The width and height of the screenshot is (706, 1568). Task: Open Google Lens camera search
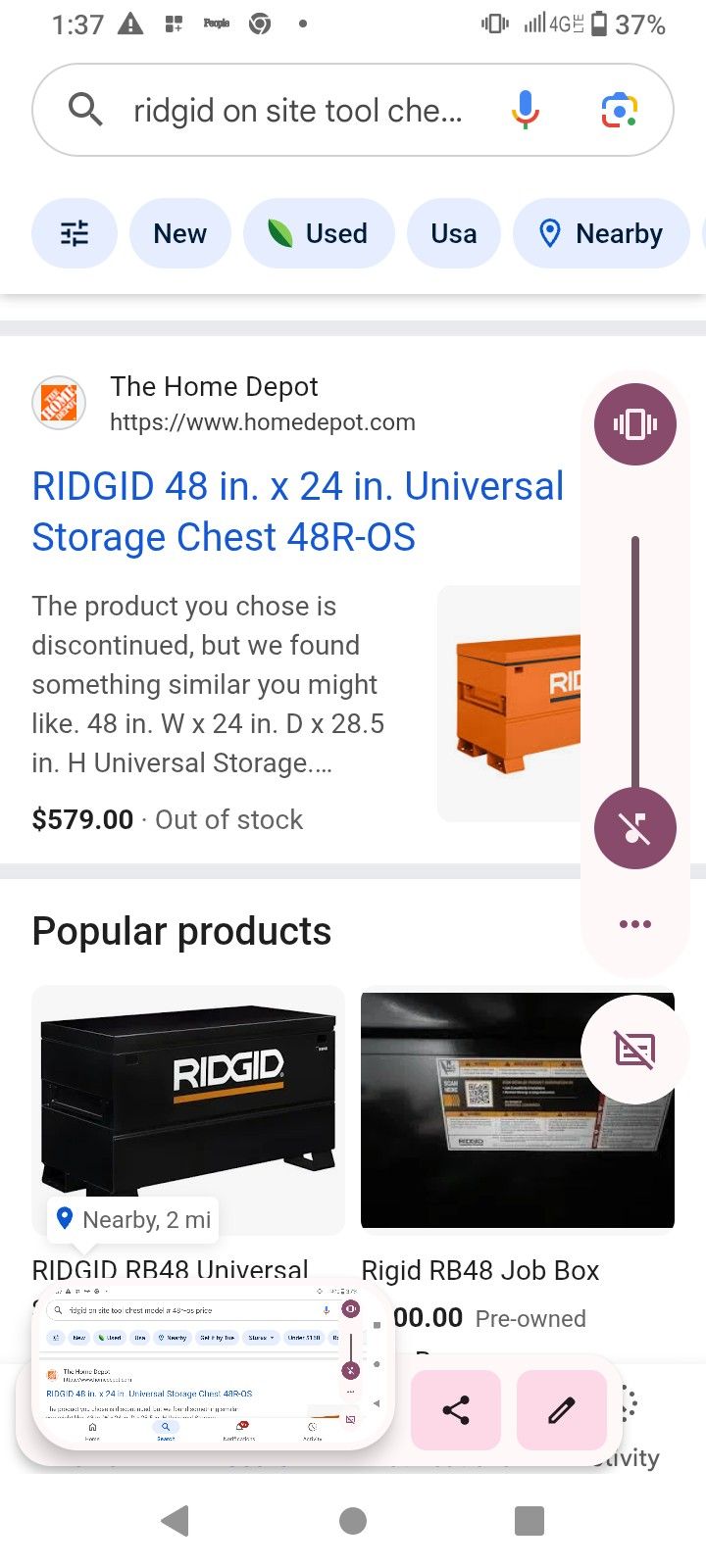pyautogui.click(x=619, y=109)
